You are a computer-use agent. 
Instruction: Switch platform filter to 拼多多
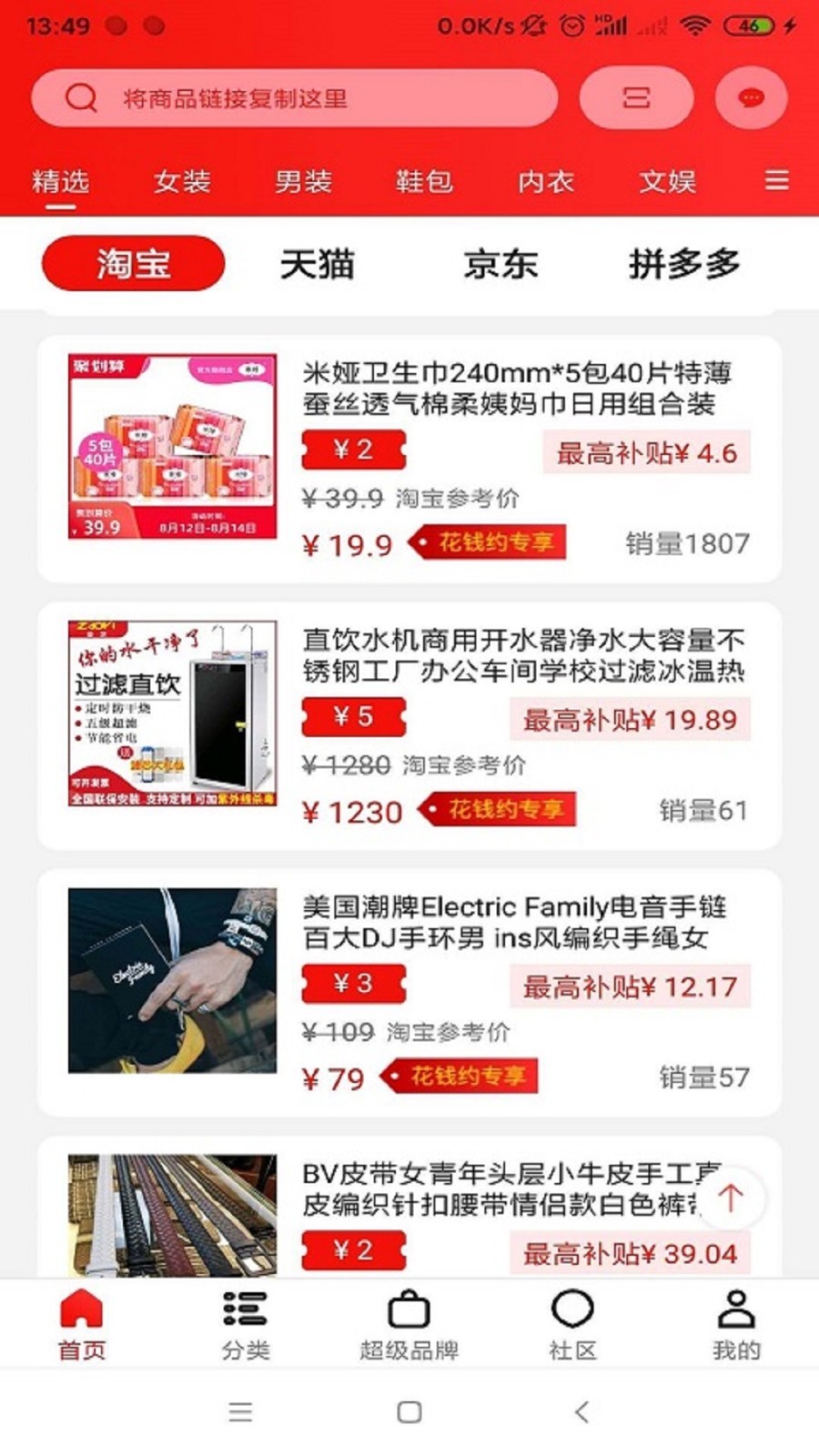[684, 265]
